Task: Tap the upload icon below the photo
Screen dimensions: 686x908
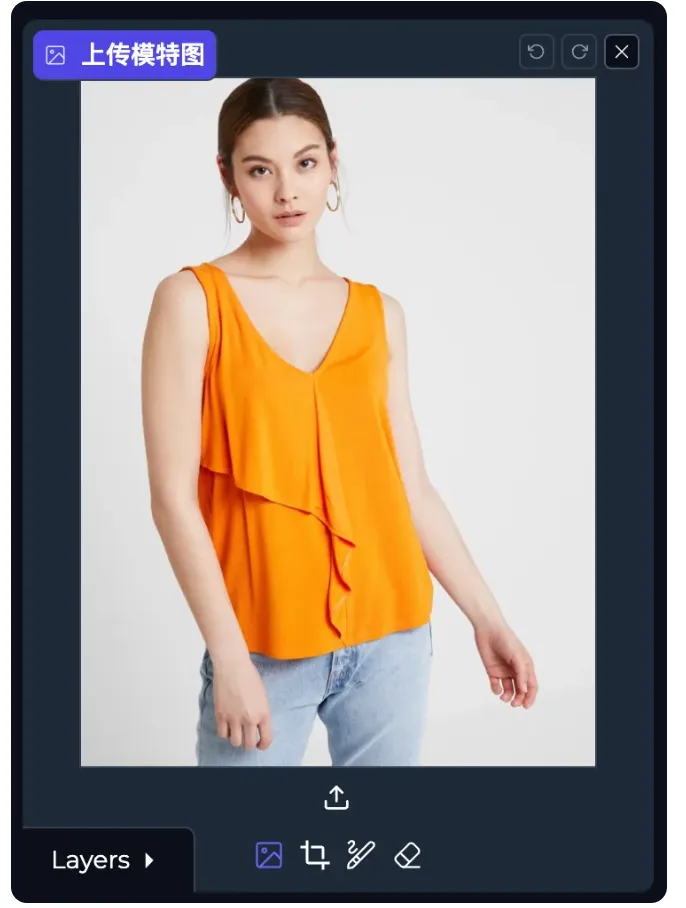Action: [337, 798]
